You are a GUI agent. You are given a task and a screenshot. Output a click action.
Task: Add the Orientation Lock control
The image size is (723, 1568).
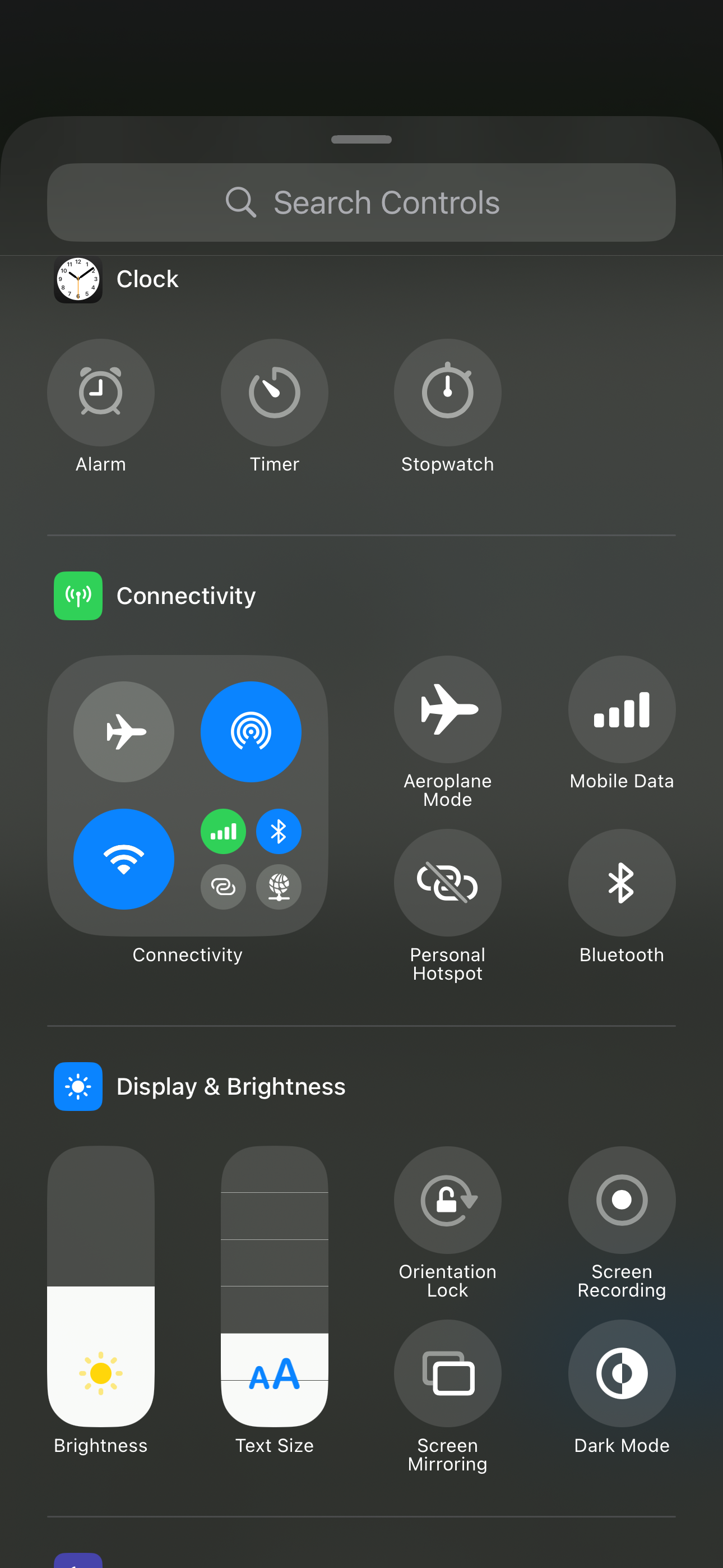tap(447, 1199)
